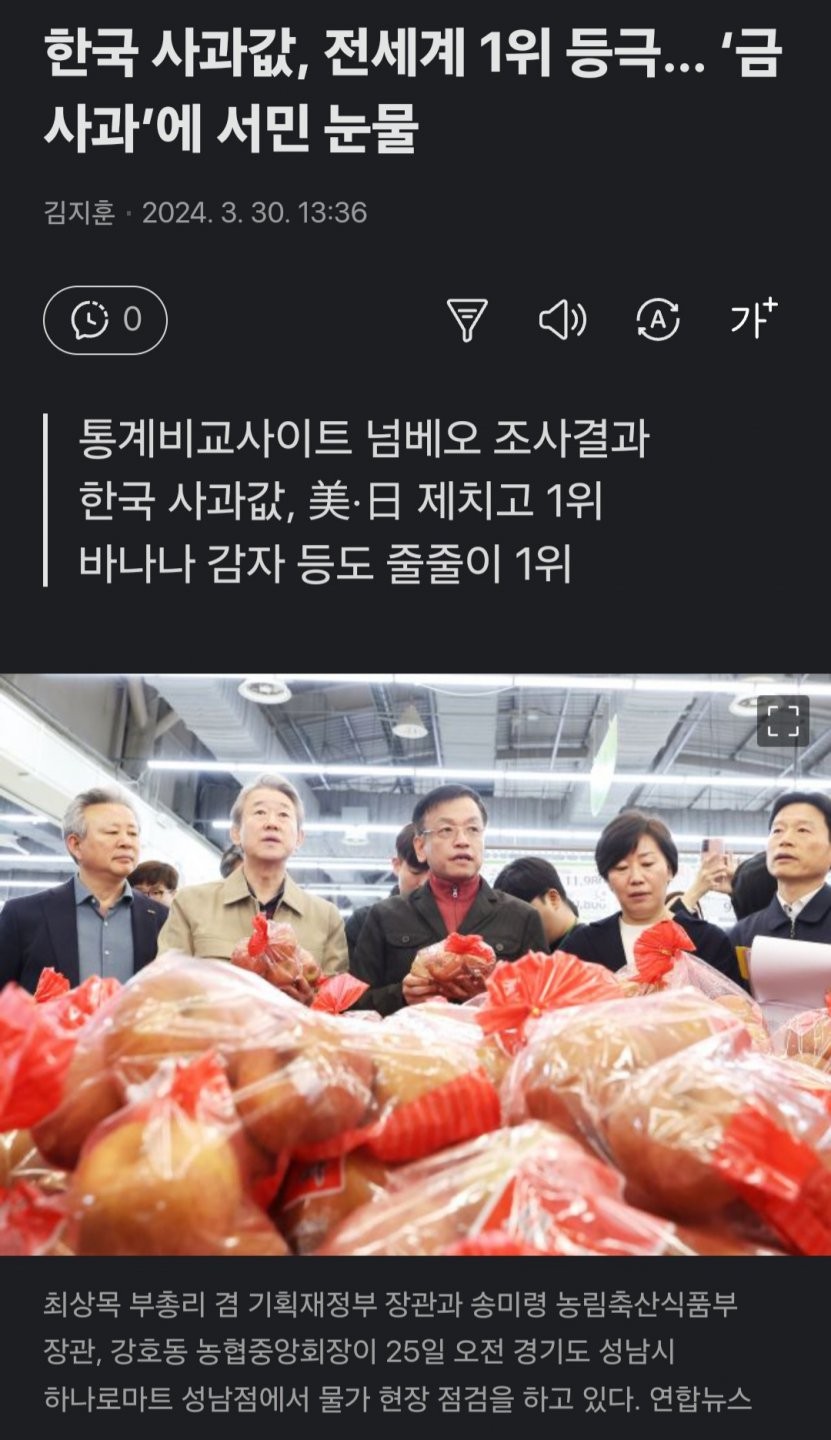Tap the reaction count button showing 0
Viewport: 831px width, 1440px height.
(x=105, y=320)
